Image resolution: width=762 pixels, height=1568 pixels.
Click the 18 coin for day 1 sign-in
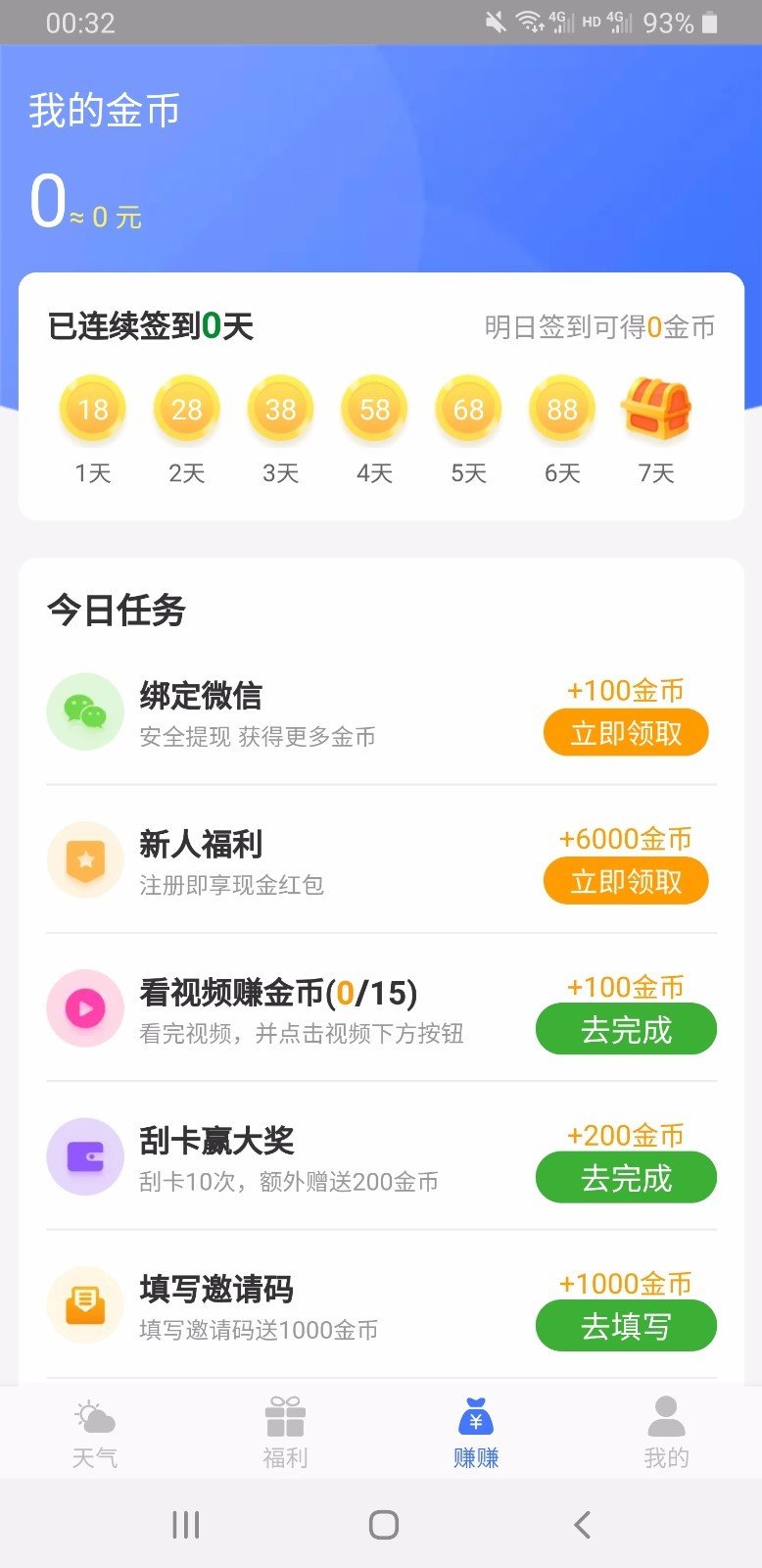pos(92,409)
